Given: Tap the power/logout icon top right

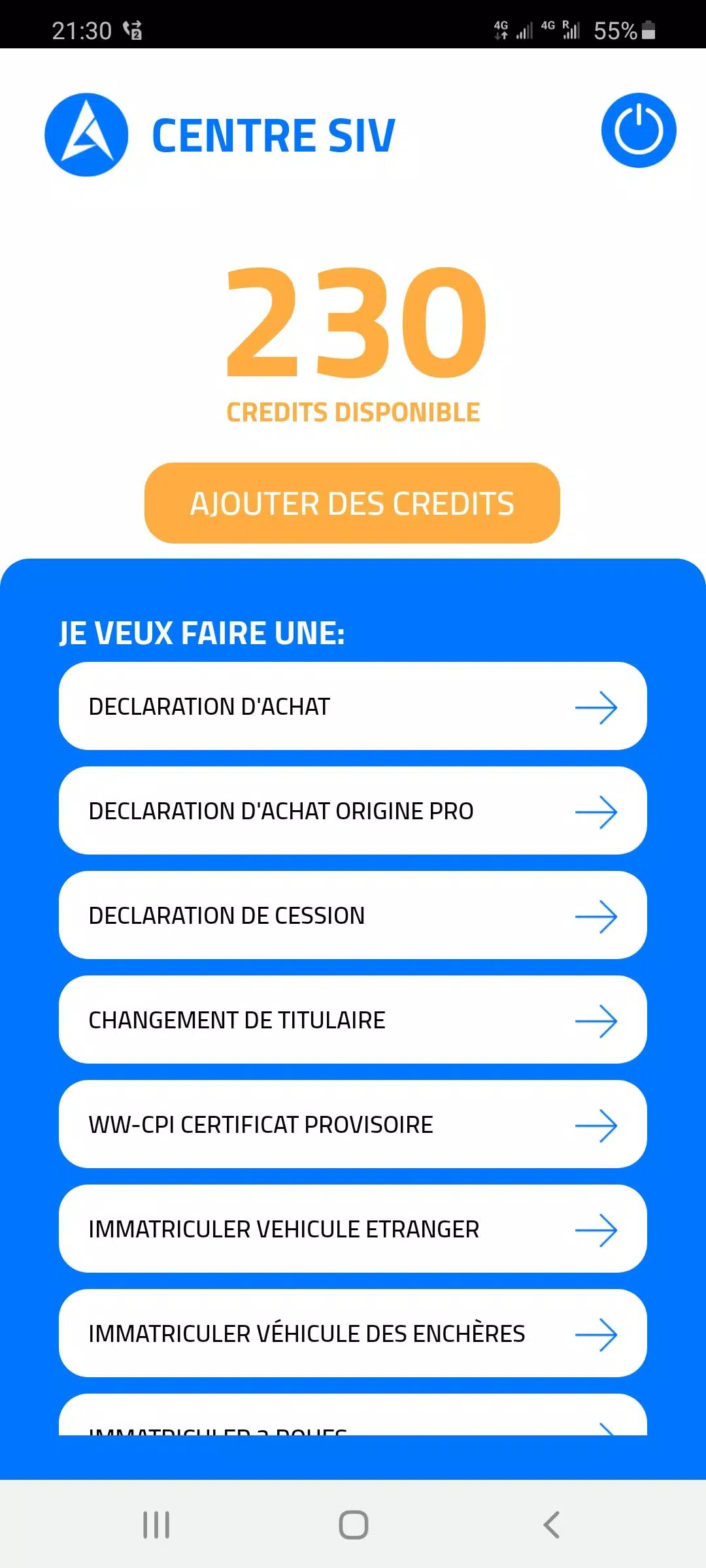Looking at the screenshot, I should (638, 129).
